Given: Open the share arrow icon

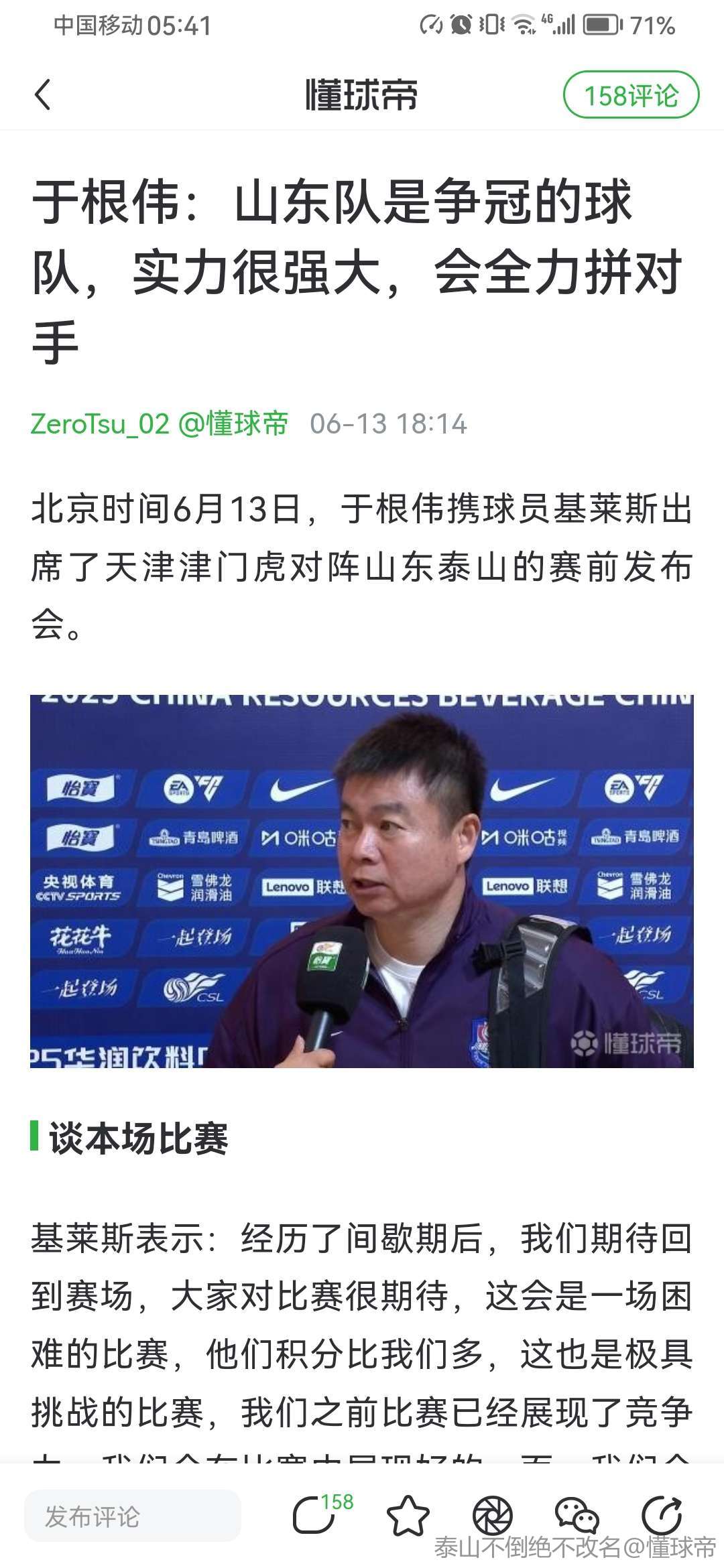Looking at the screenshot, I should 662,1516.
